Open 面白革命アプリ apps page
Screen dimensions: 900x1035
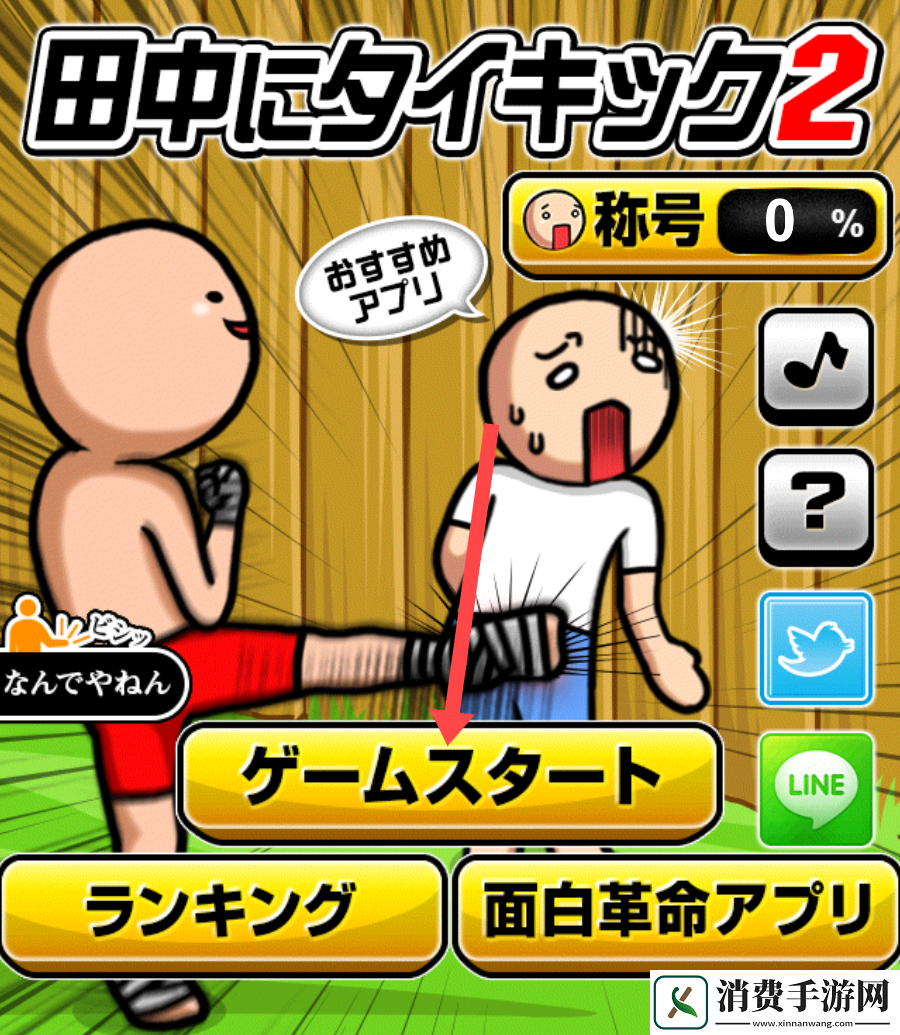click(x=676, y=909)
